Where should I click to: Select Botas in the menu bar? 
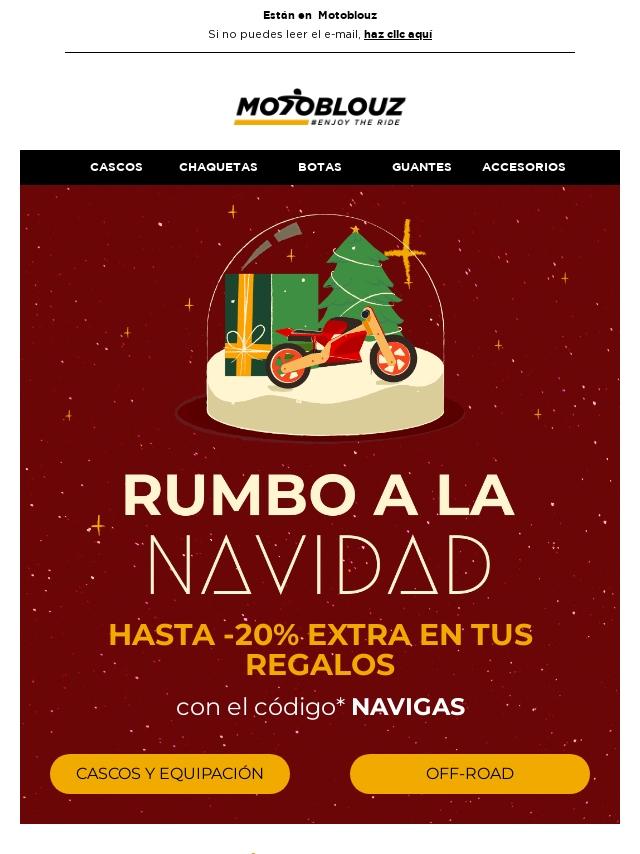pyautogui.click(x=320, y=167)
